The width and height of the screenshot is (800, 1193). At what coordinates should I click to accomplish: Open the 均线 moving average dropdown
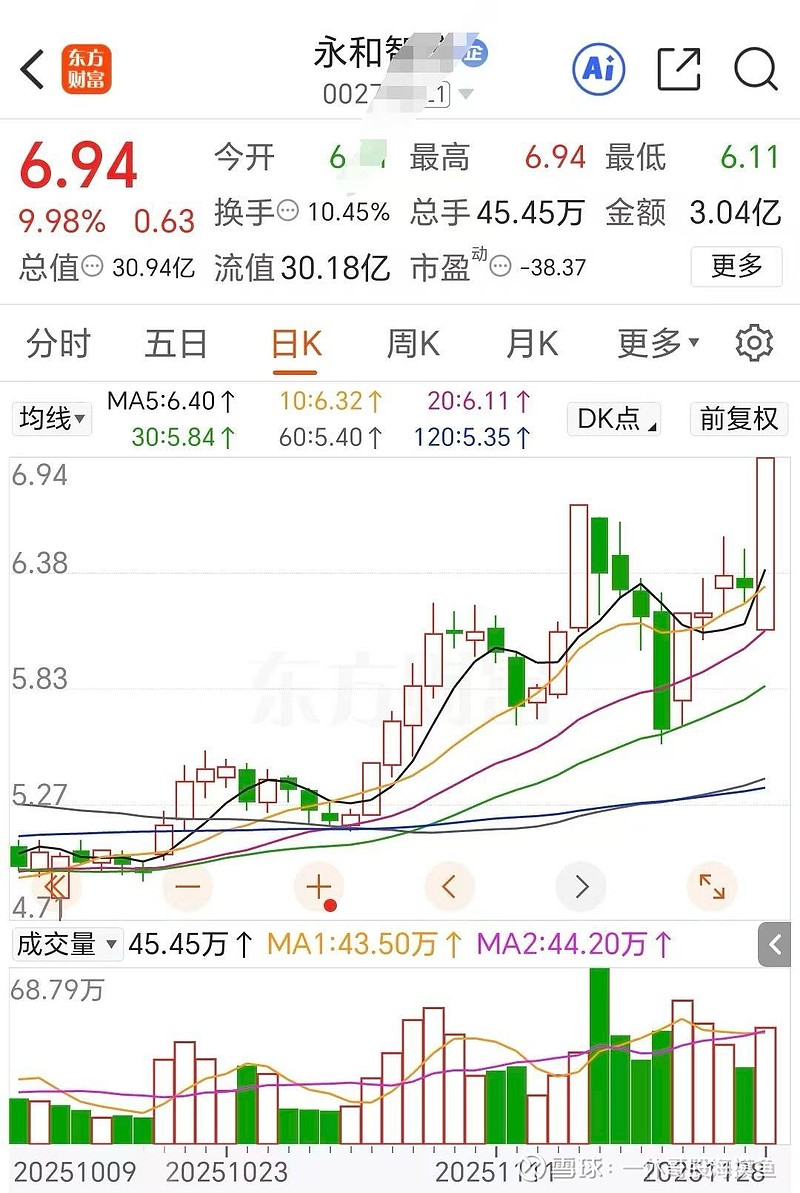coord(51,420)
